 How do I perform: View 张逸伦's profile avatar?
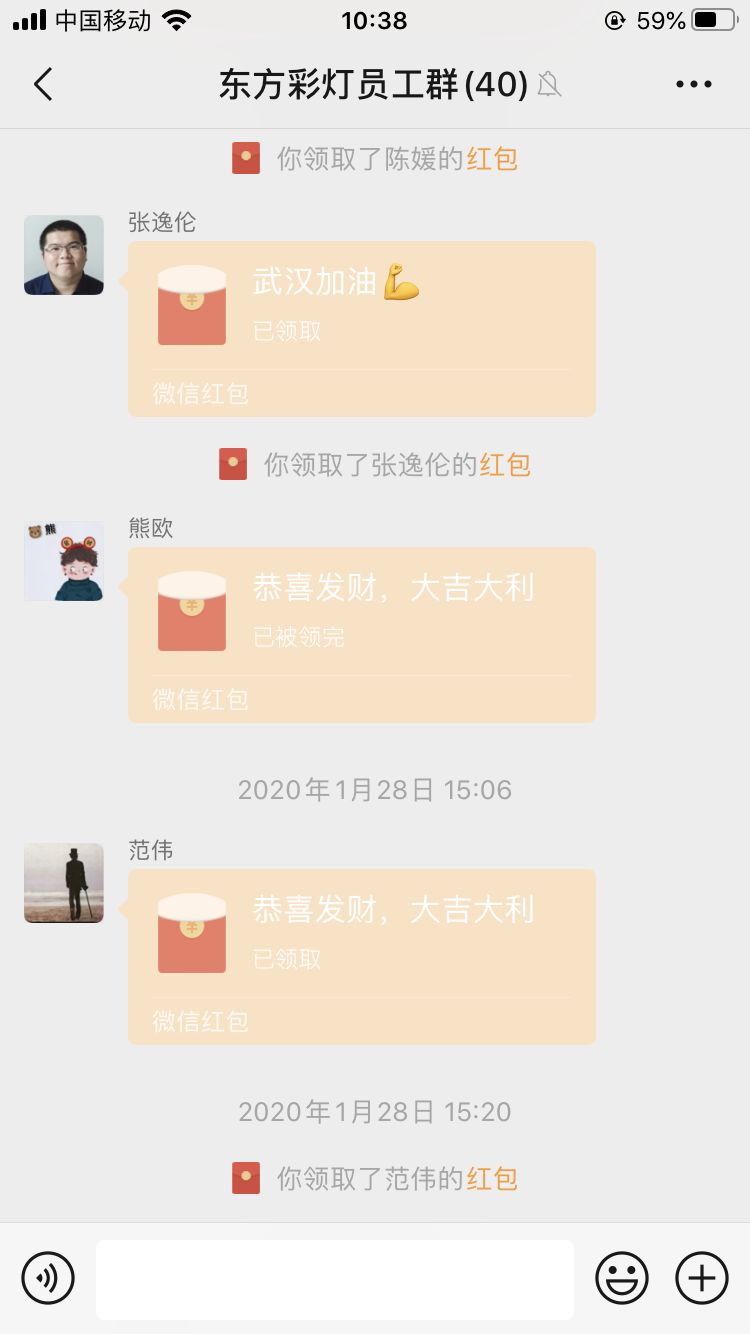coord(64,255)
